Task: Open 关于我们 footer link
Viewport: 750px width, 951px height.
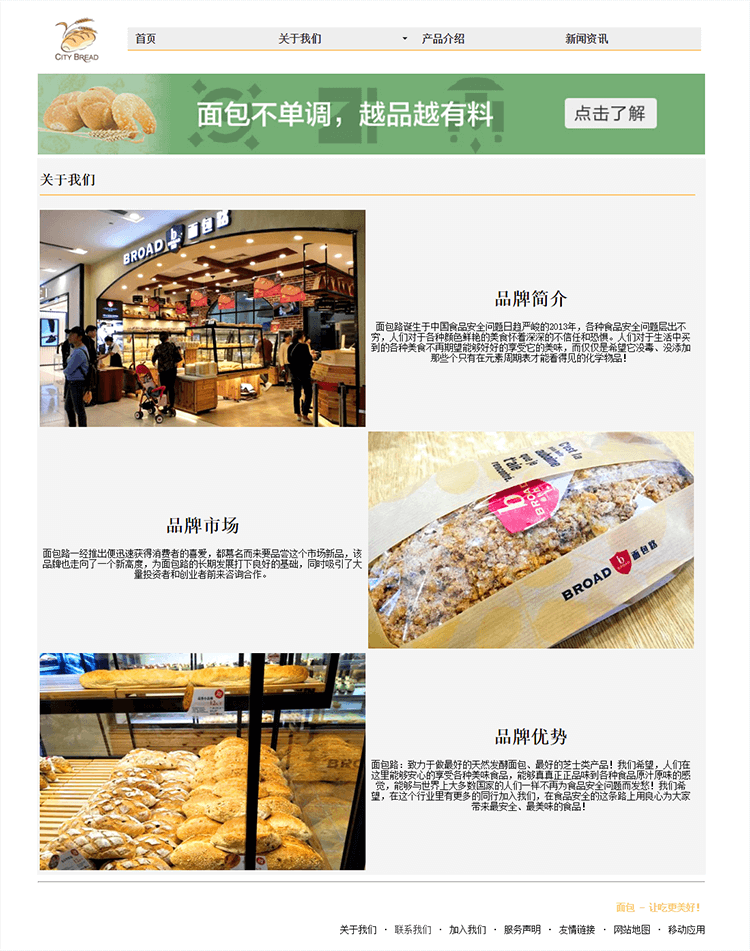Action: click(358, 930)
